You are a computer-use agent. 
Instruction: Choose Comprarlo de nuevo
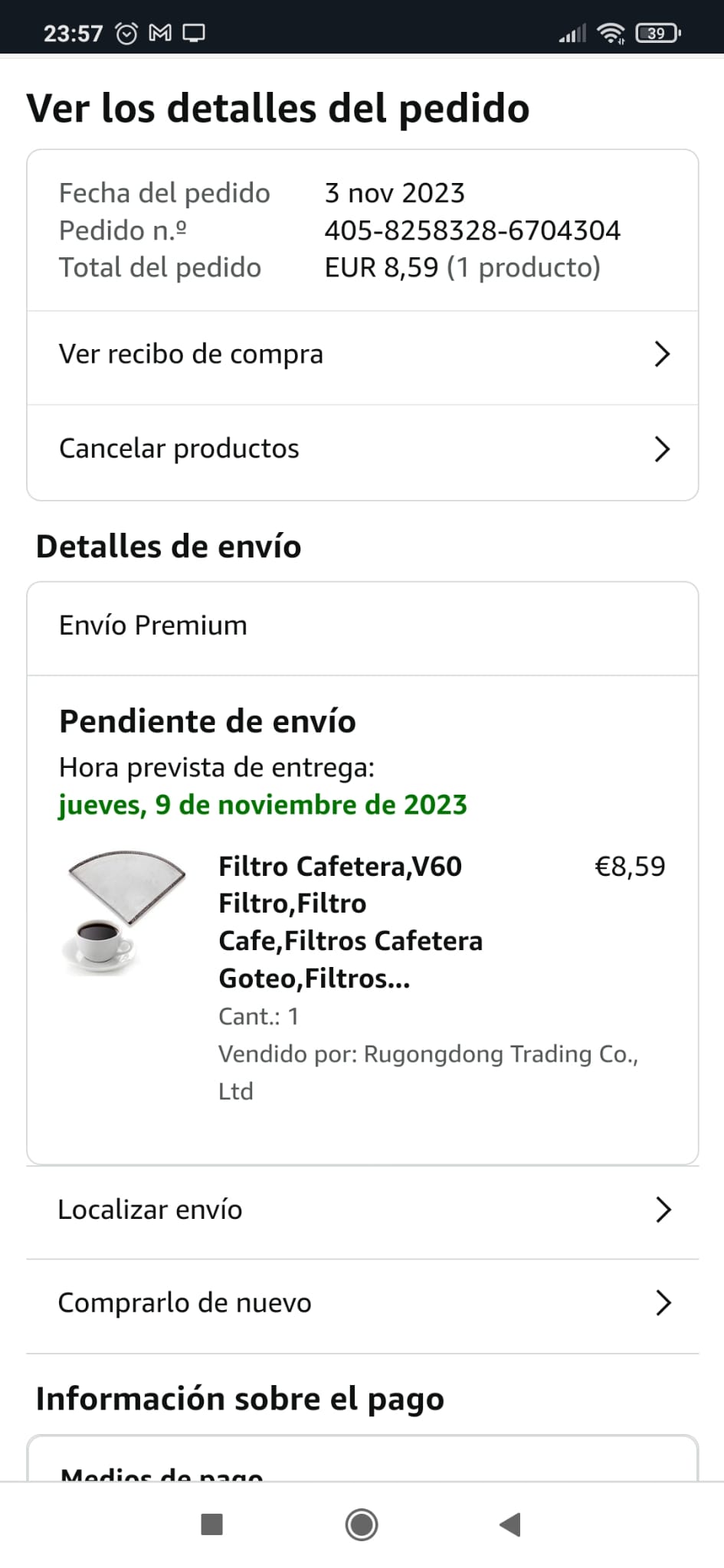pyautogui.click(x=362, y=1303)
